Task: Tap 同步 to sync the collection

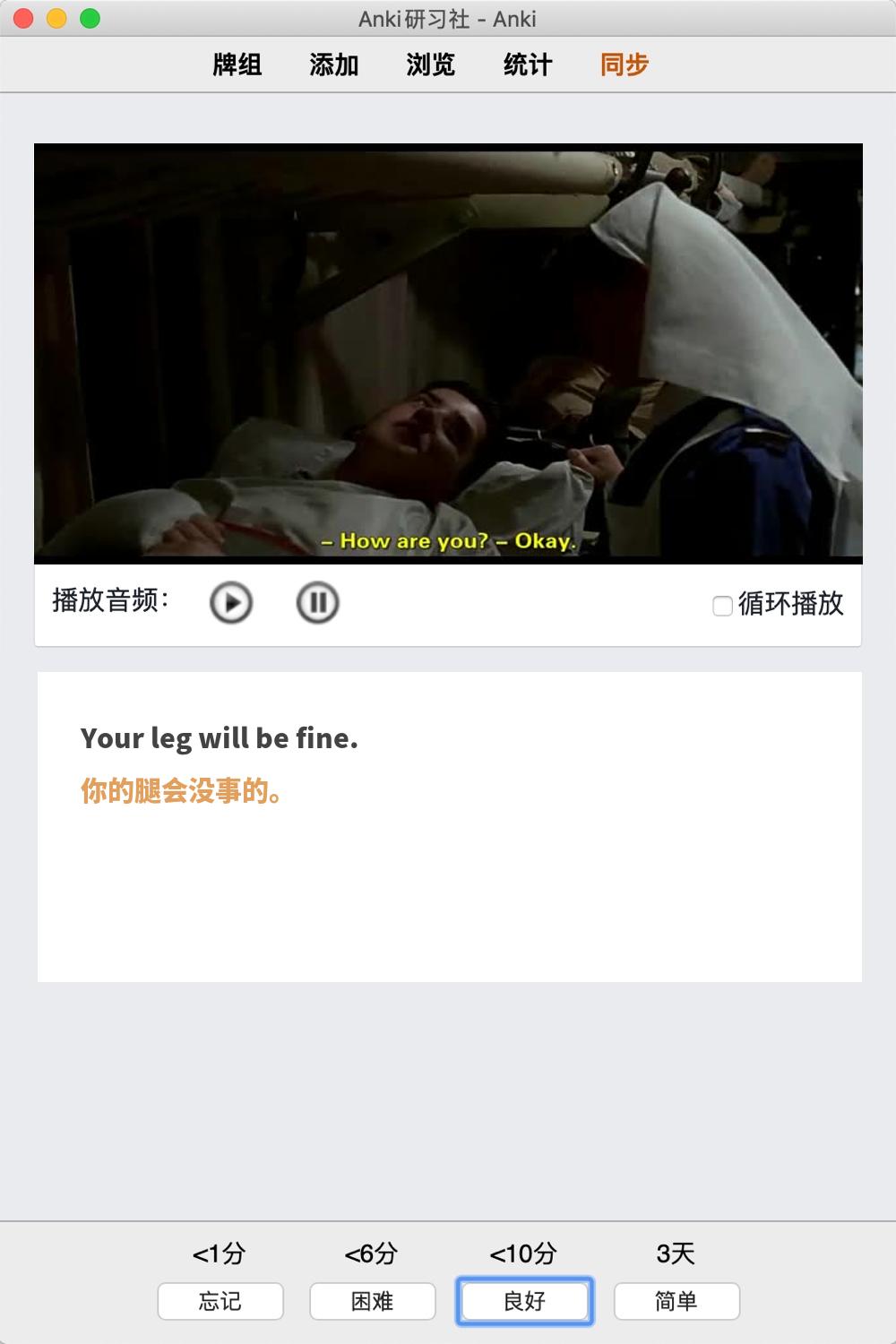Action: pos(625,65)
